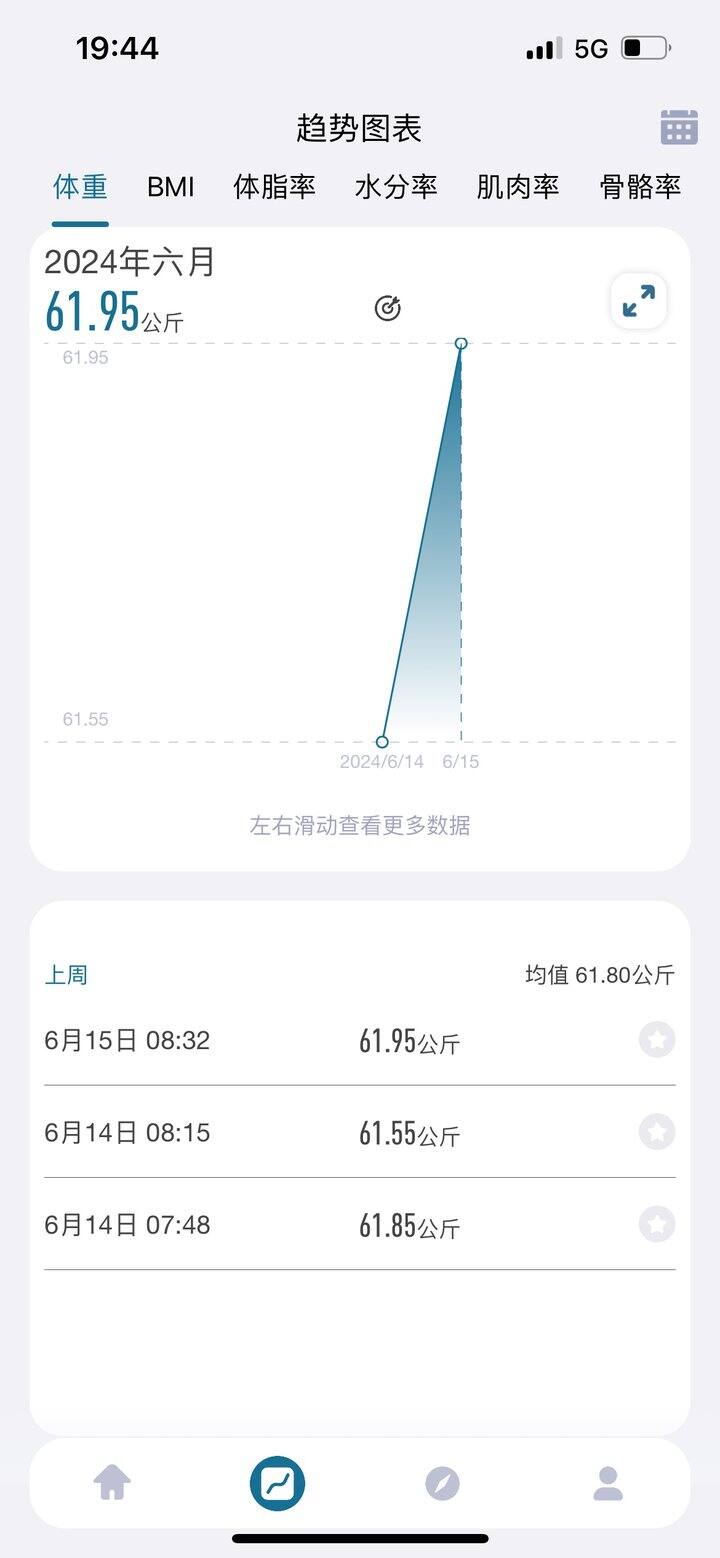Tap the trend chart tab in bottom bar
The width and height of the screenshot is (720, 1558).
[x=277, y=1483]
